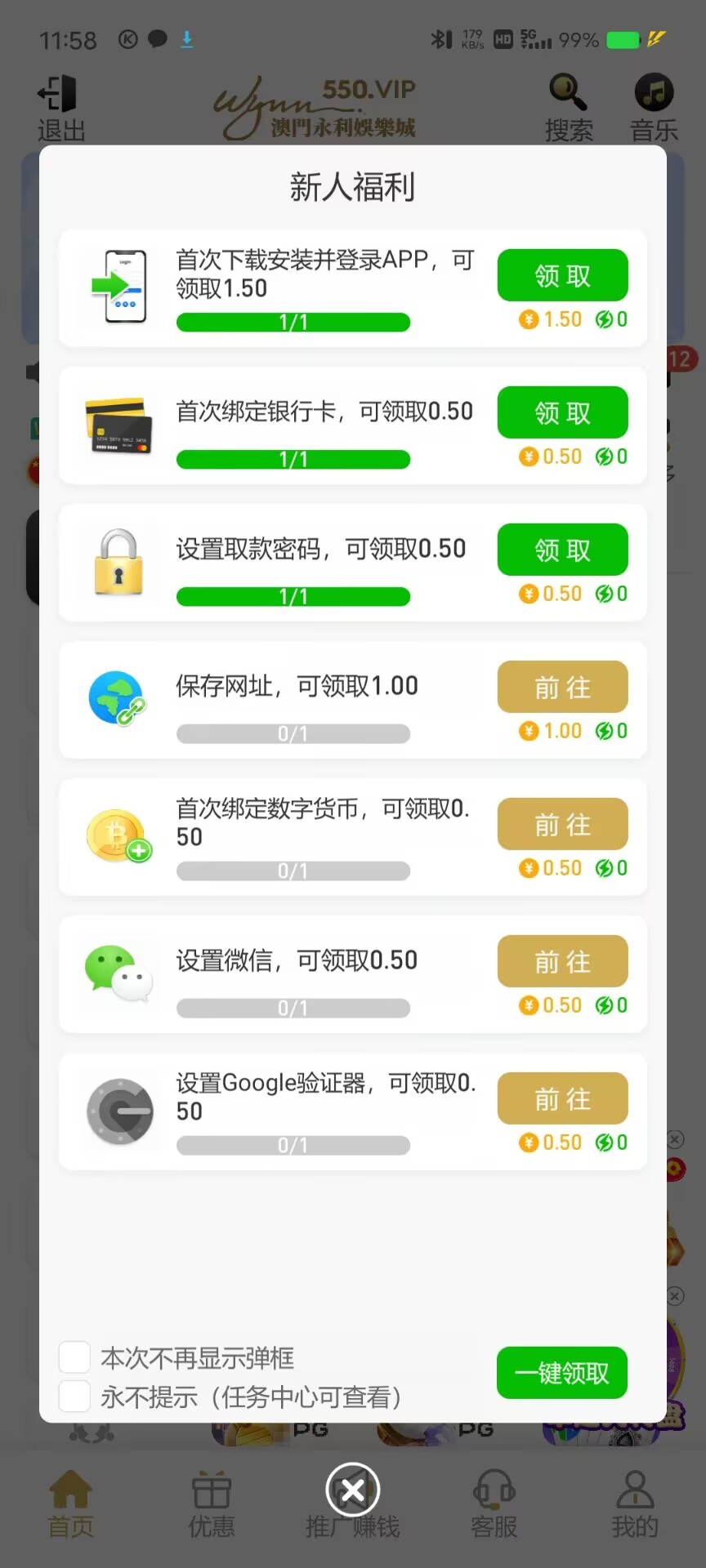Image resolution: width=706 pixels, height=1568 pixels.
Task: Go to the save website address task
Action: 562,688
